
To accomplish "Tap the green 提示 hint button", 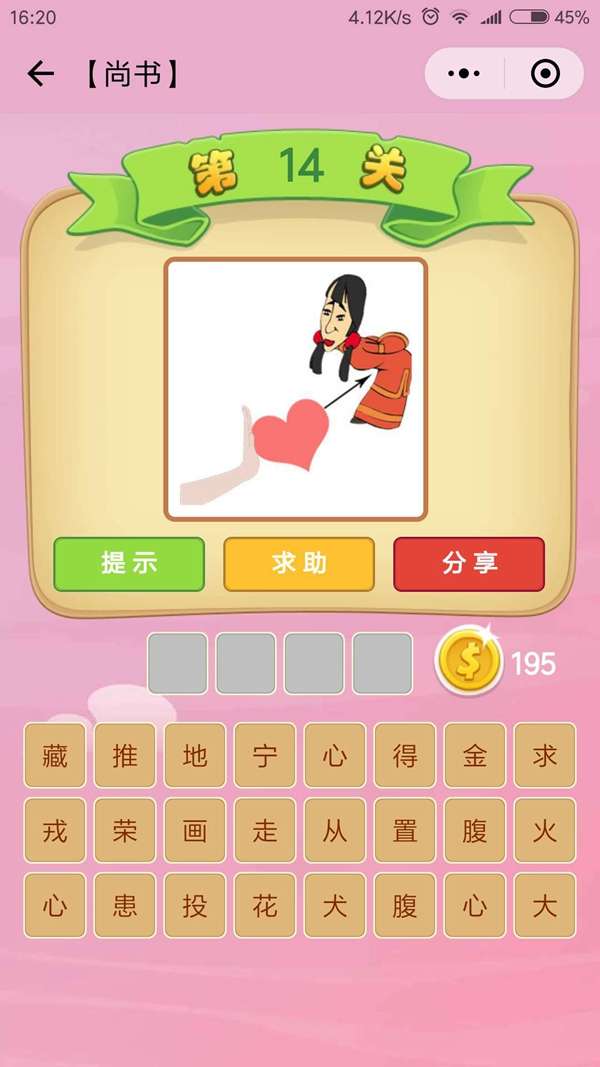I will tap(129, 563).
